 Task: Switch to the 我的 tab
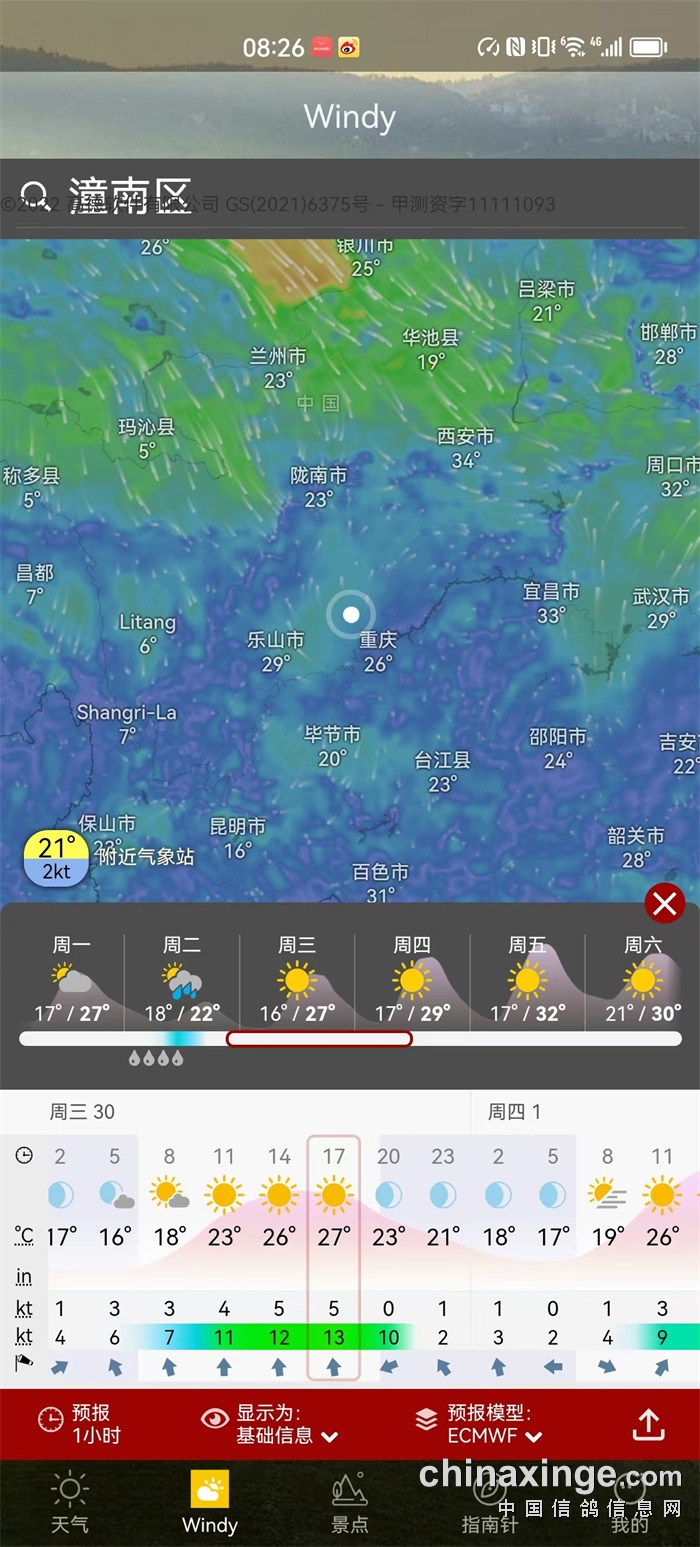630,1503
